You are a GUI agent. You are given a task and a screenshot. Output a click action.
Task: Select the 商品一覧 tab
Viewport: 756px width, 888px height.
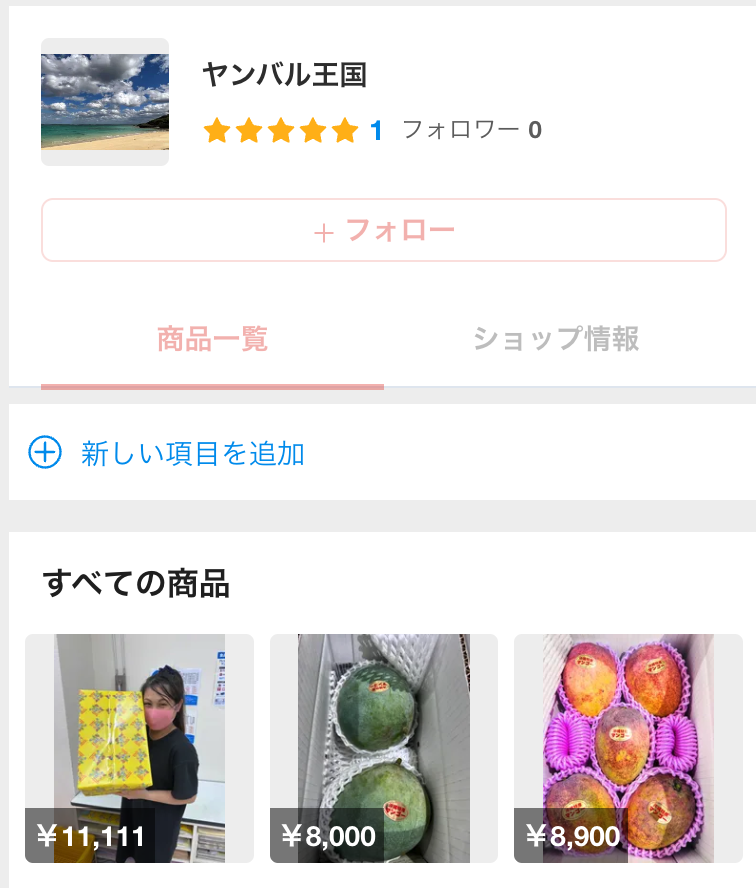click(212, 339)
